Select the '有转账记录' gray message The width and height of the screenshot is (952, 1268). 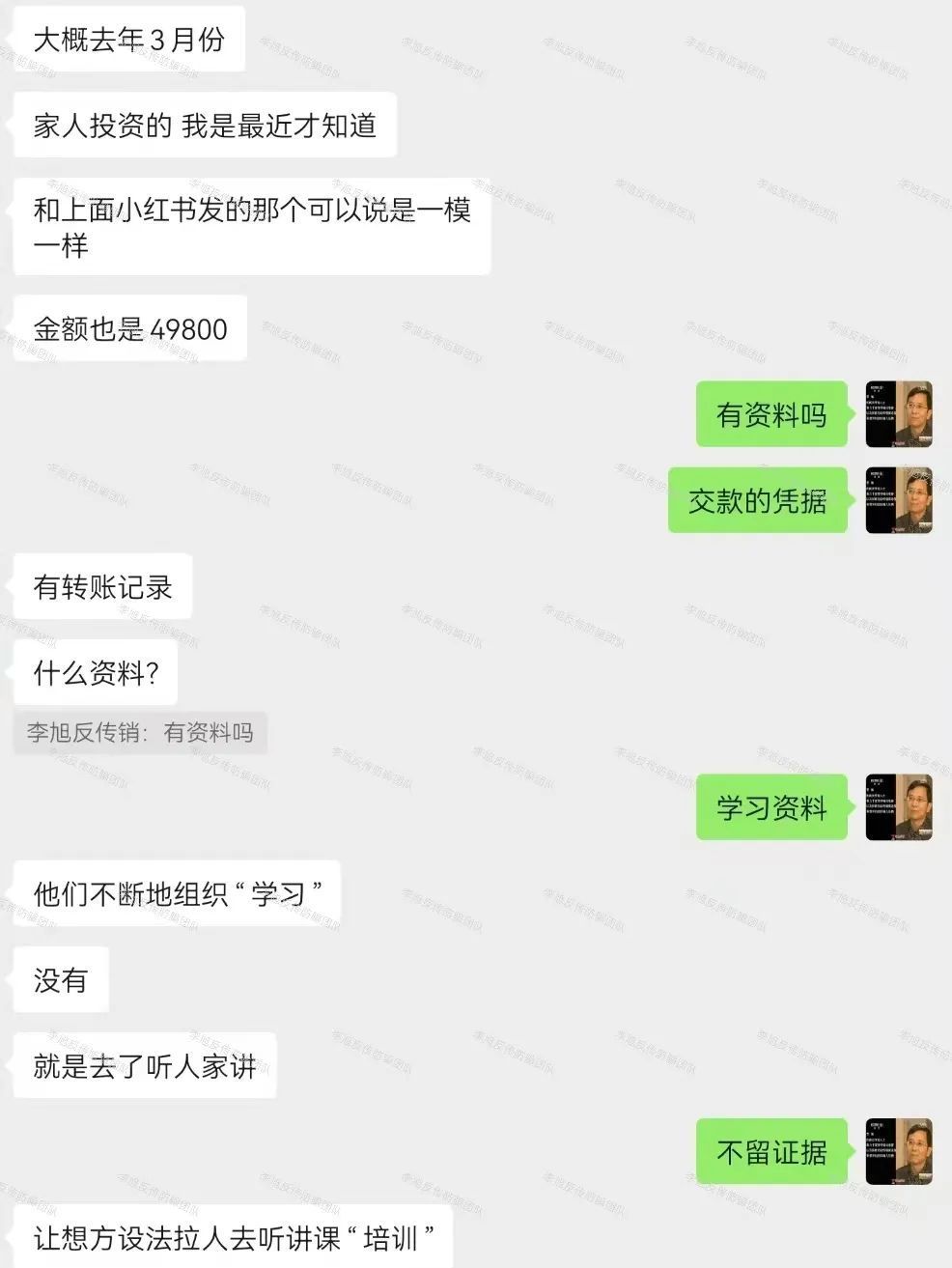102,587
